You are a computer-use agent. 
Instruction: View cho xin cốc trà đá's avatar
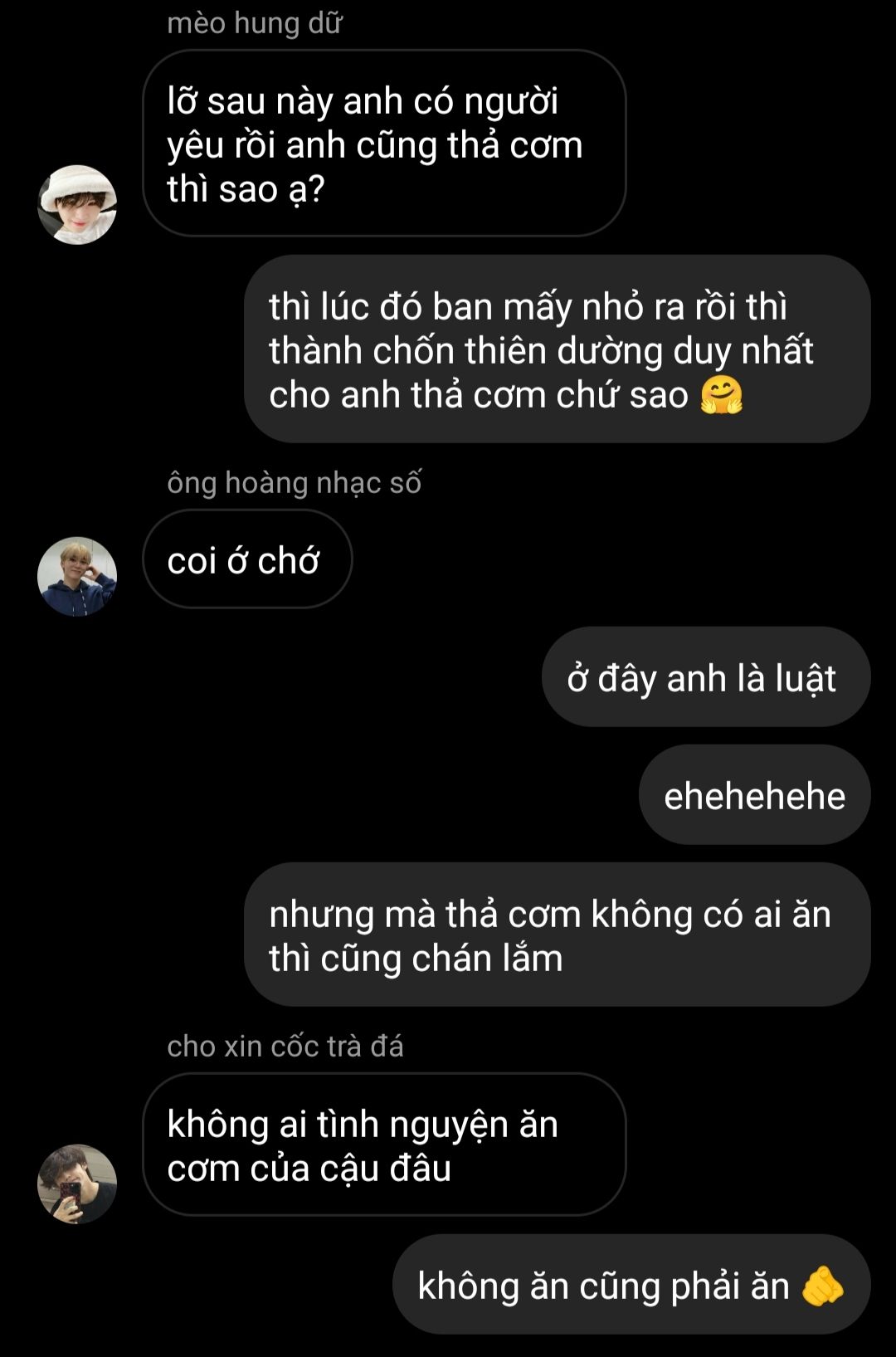click(x=77, y=1184)
